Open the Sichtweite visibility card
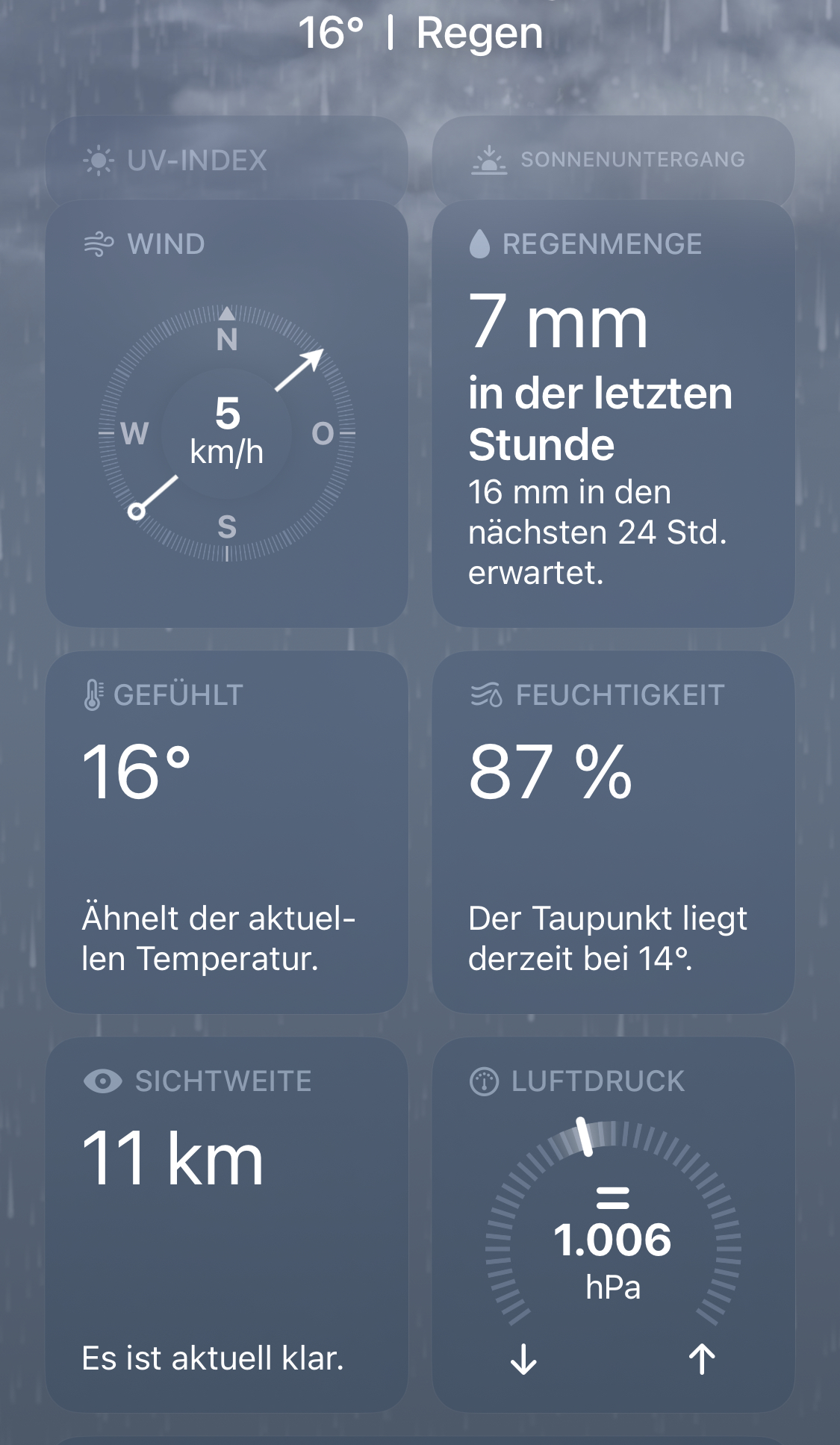Image resolution: width=840 pixels, height=1445 pixels. tap(226, 1223)
